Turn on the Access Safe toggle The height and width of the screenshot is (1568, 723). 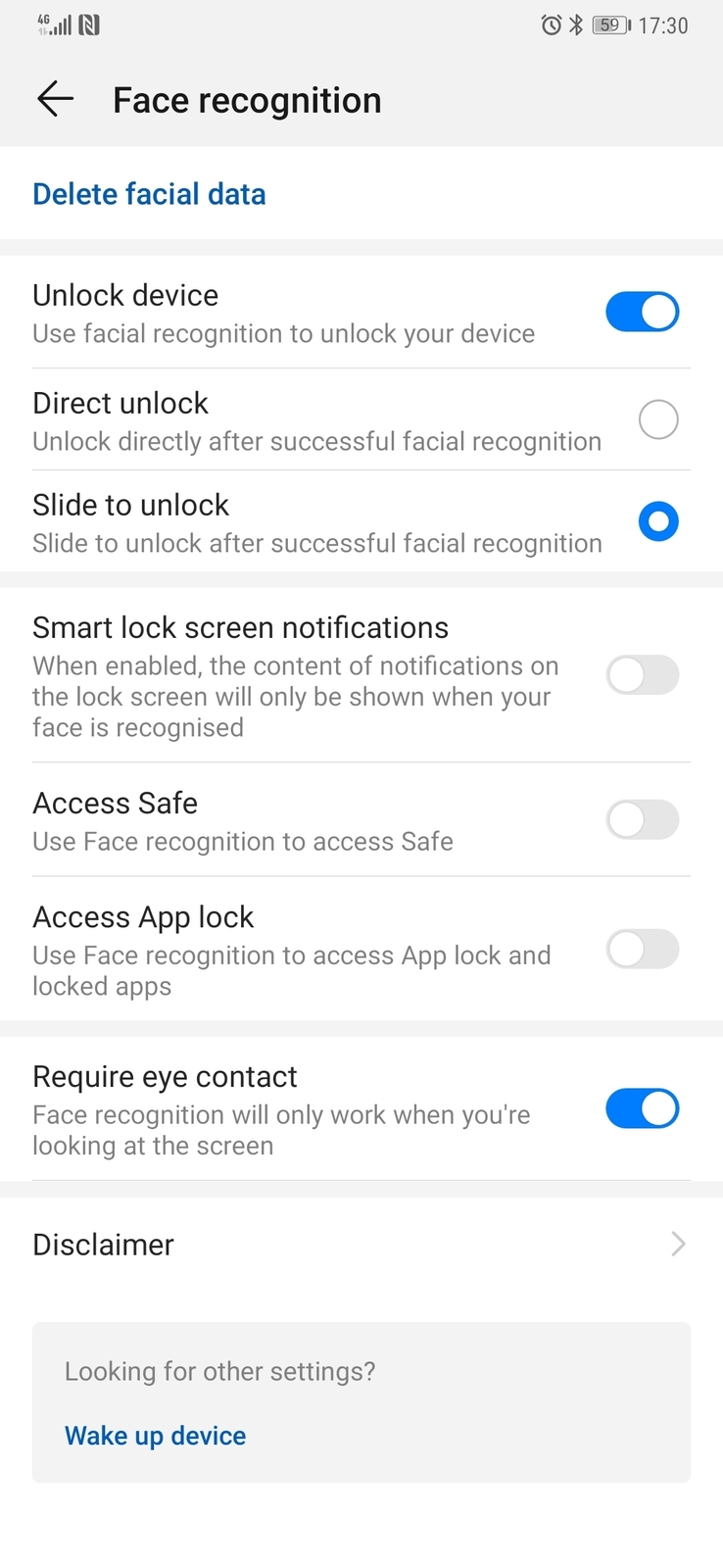642,820
